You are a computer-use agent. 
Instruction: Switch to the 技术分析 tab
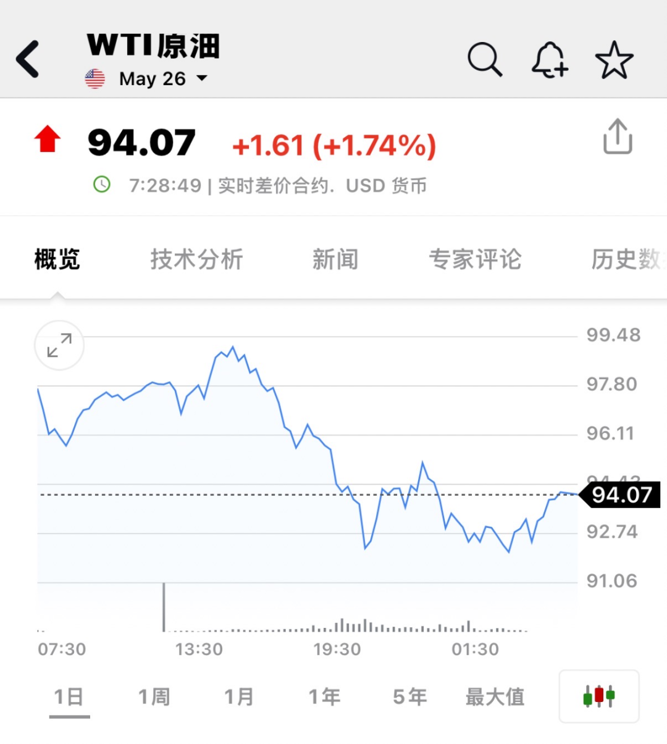pyautogui.click(x=196, y=260)
